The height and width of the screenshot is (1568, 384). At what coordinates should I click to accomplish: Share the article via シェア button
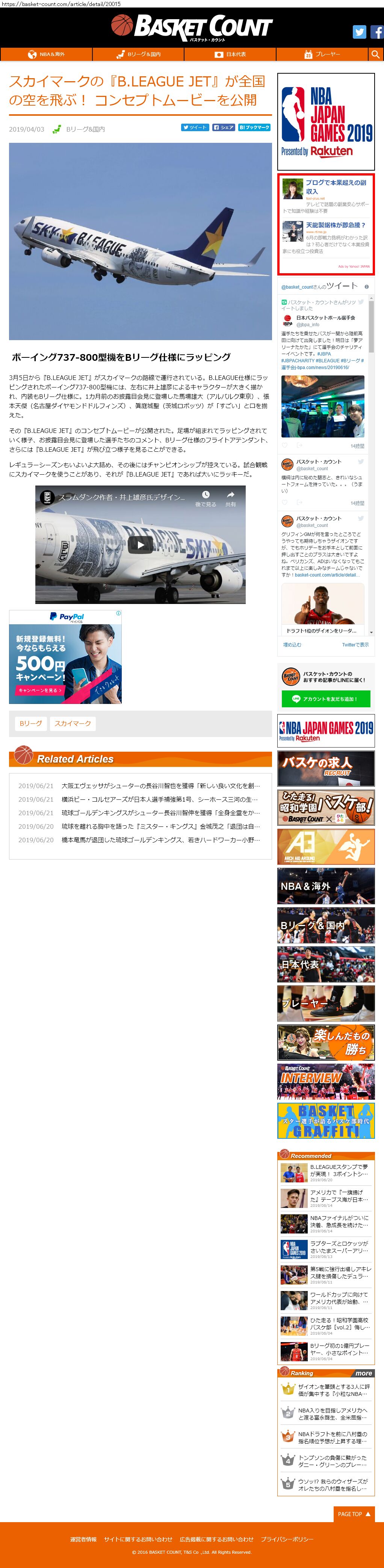point(223,127)
